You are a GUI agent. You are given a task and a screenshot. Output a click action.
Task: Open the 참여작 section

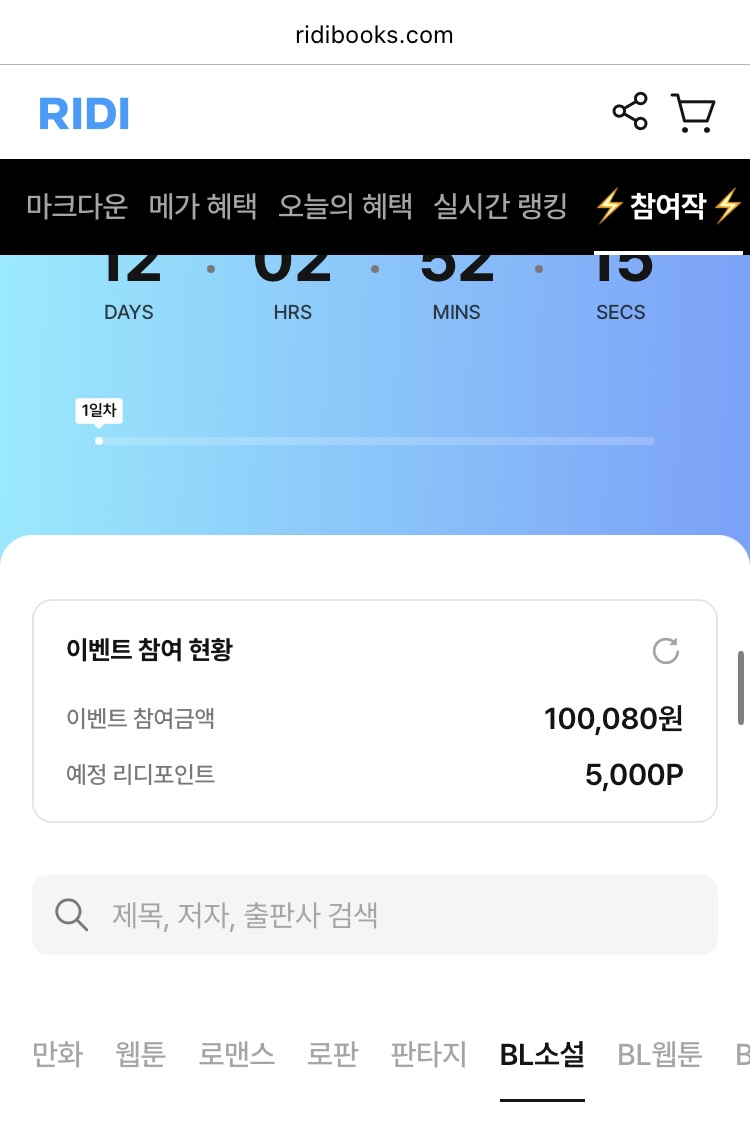pyautogui.click(x=666, y=207)
